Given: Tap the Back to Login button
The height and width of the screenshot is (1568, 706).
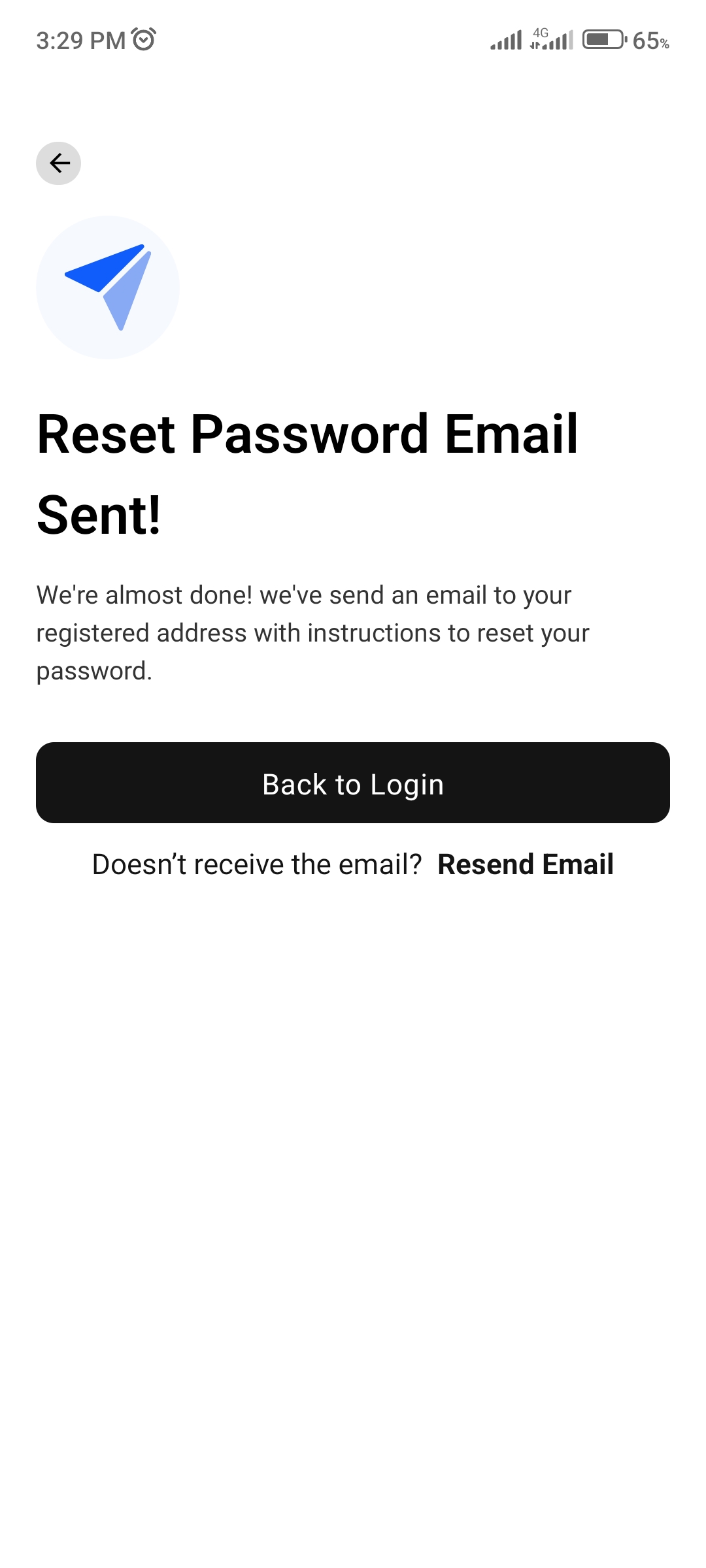Looking at the screenshot, I should [x=353, y=783].
